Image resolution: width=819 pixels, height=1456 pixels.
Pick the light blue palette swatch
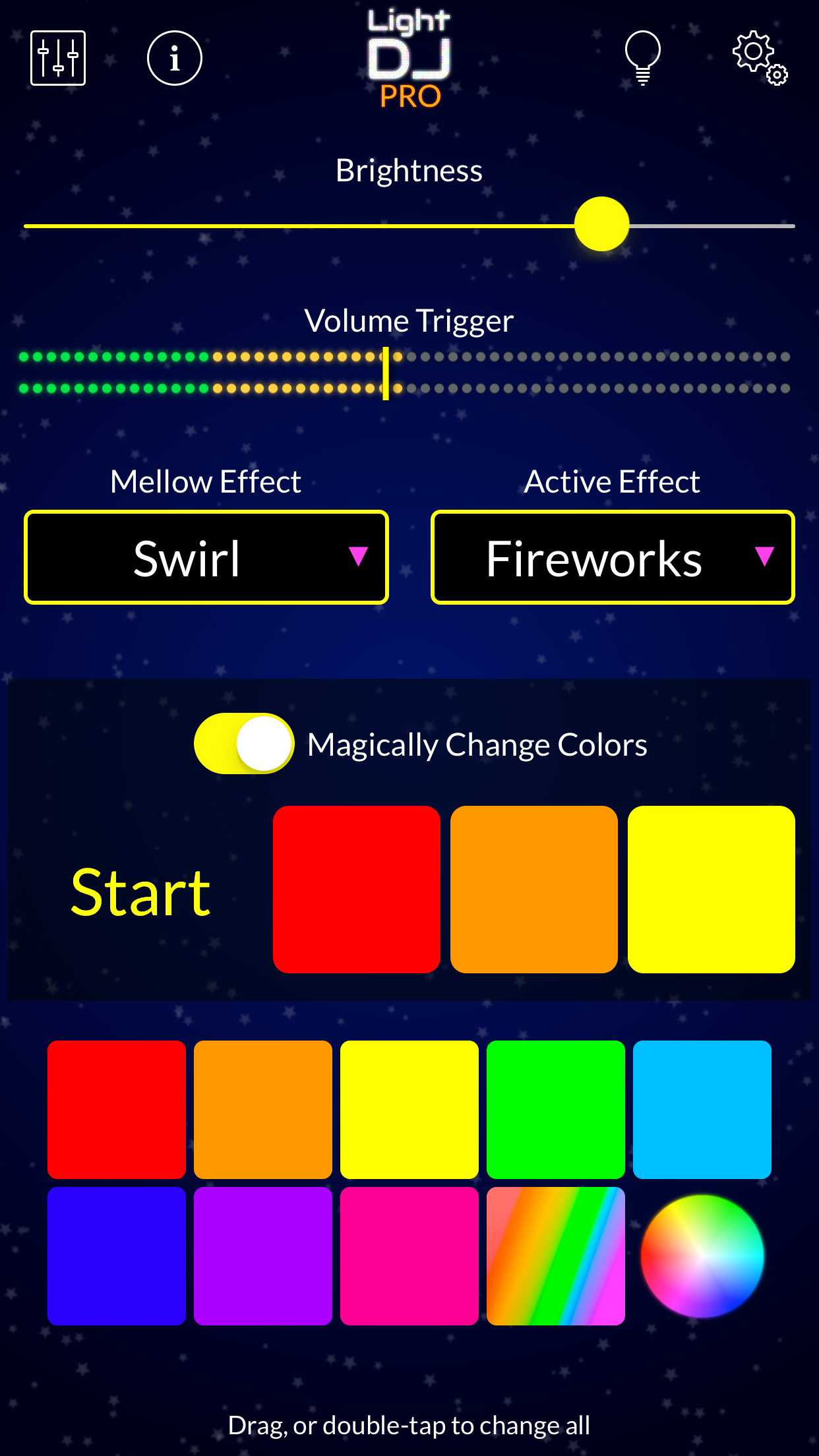(702, 1110)
